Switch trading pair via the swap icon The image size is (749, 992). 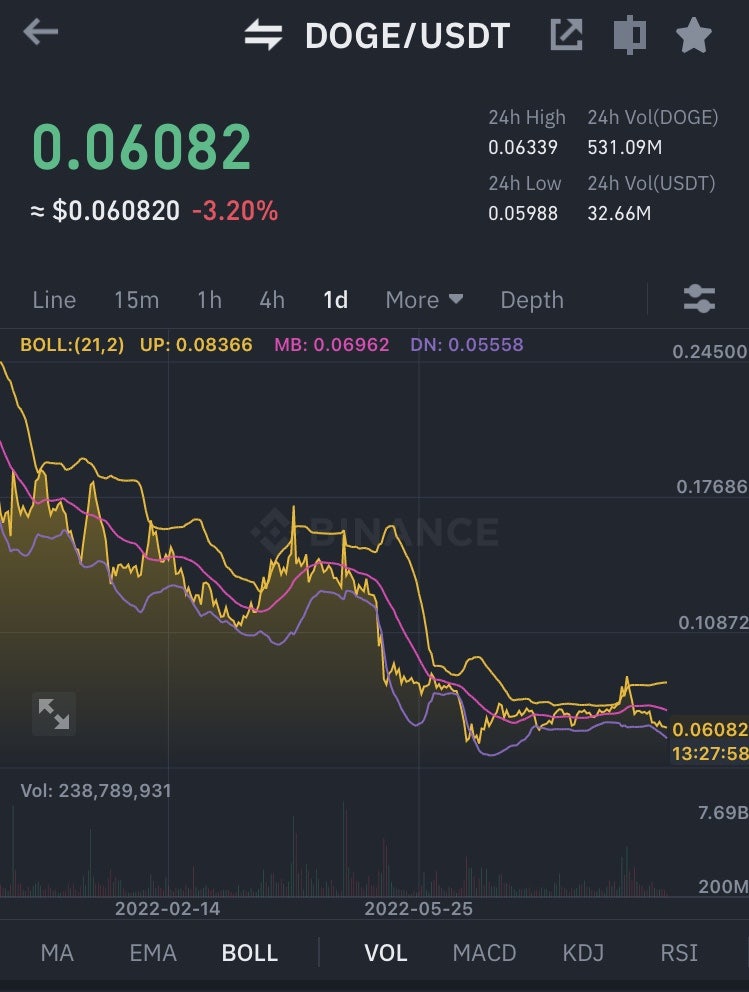click(x=264, y=36)
